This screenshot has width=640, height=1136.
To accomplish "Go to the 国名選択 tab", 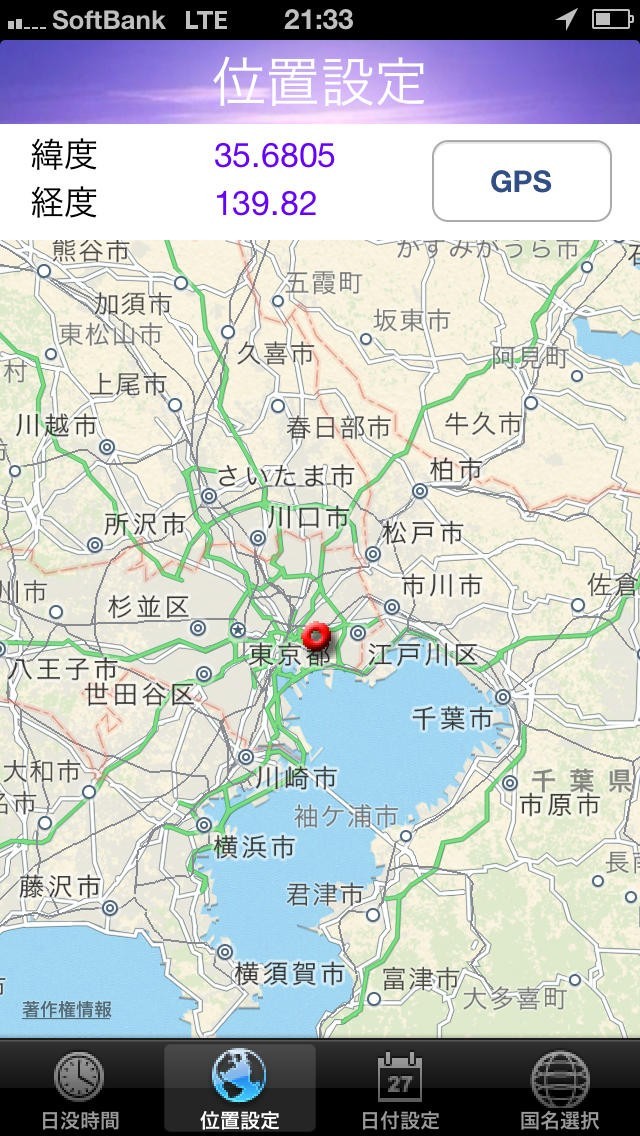I will [x=560, y=1088].
